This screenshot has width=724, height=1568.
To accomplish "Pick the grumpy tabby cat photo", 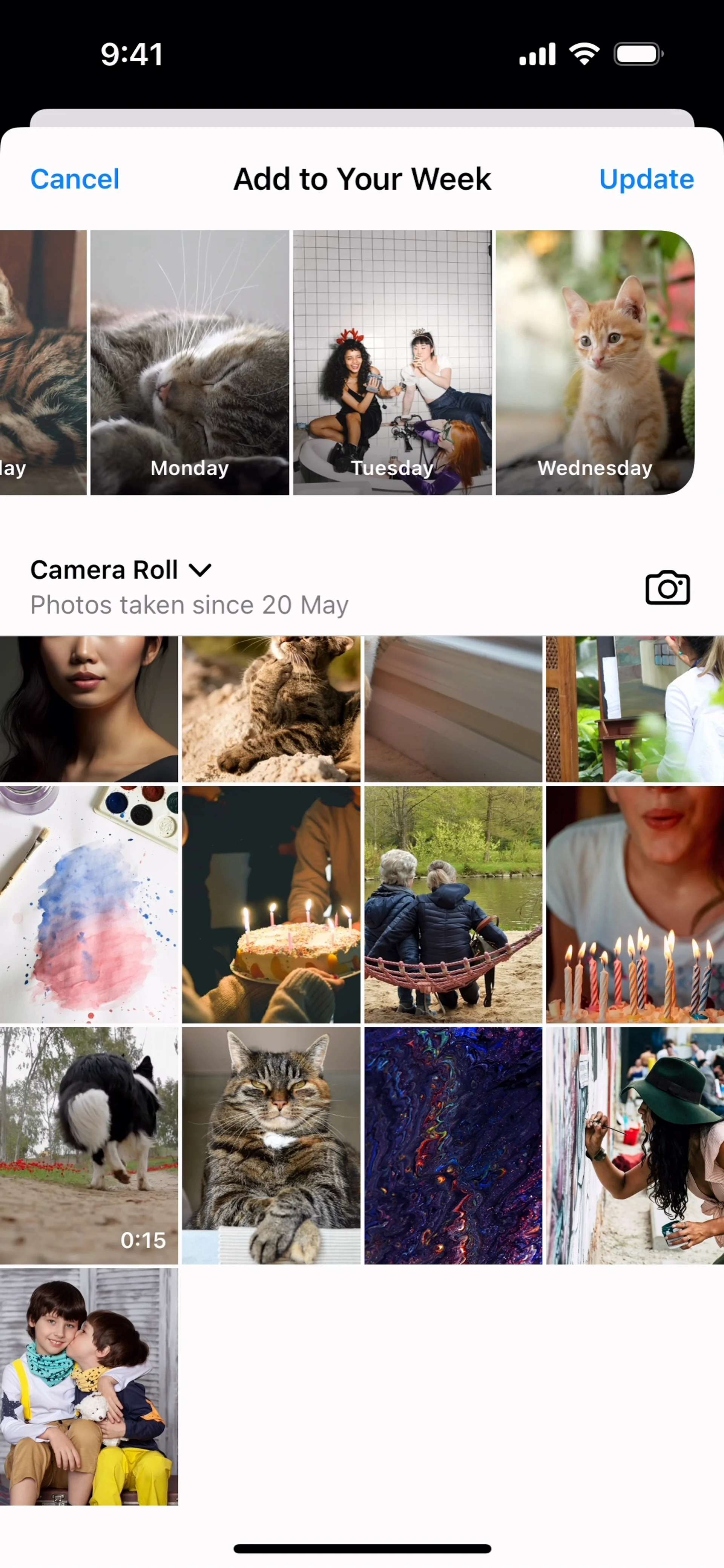I will click(271, 1146).
